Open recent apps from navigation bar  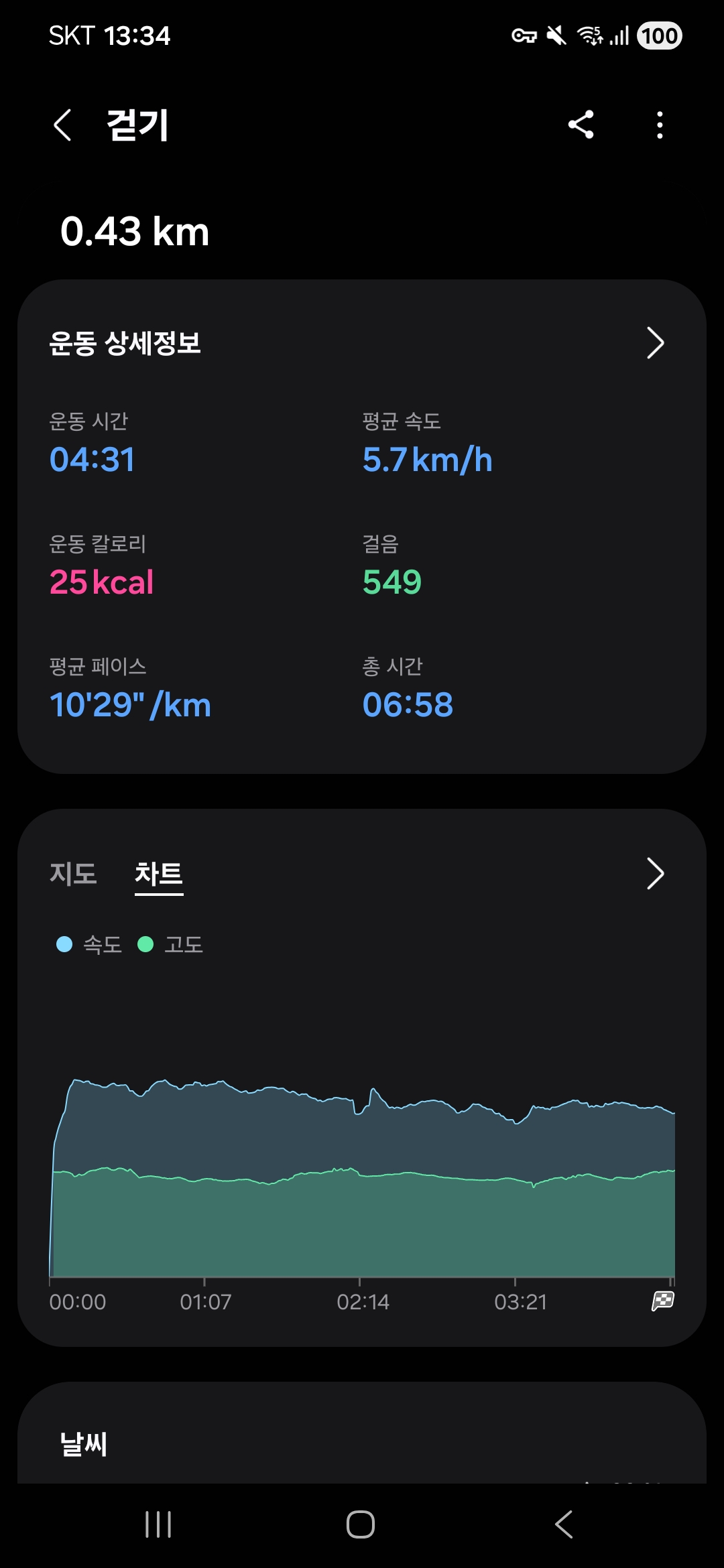(x=158, y=1524)
